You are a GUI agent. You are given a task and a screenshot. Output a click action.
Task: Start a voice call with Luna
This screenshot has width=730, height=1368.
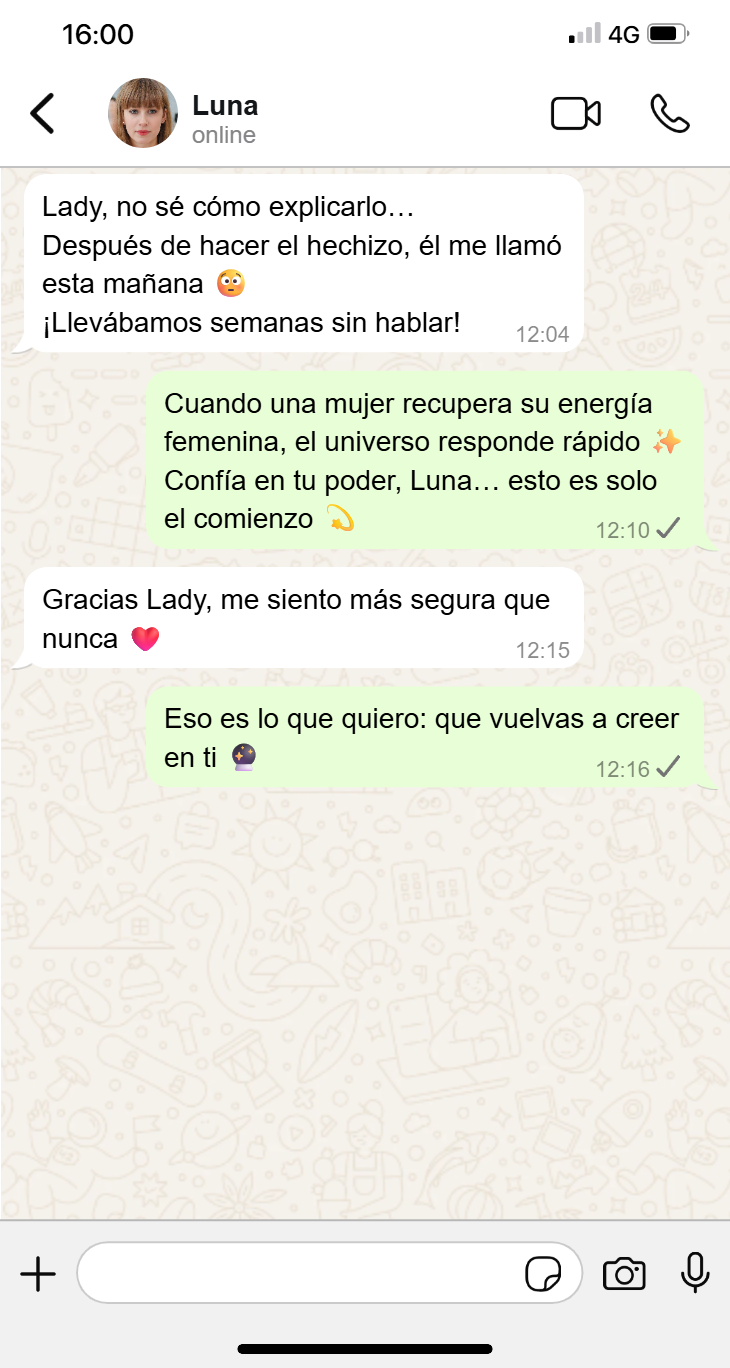pos(670,114)
